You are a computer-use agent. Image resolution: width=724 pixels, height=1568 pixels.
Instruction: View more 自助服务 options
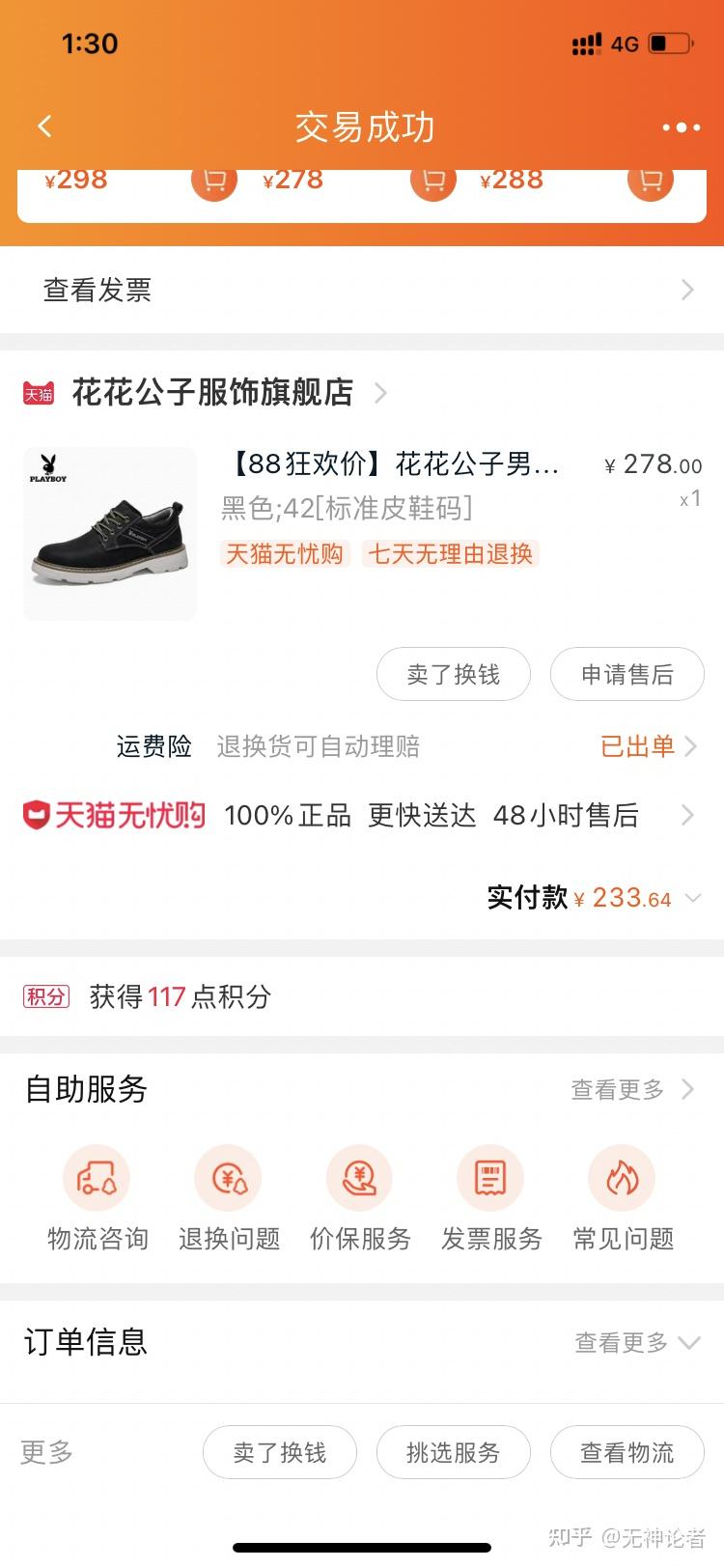click(631, 1090)
